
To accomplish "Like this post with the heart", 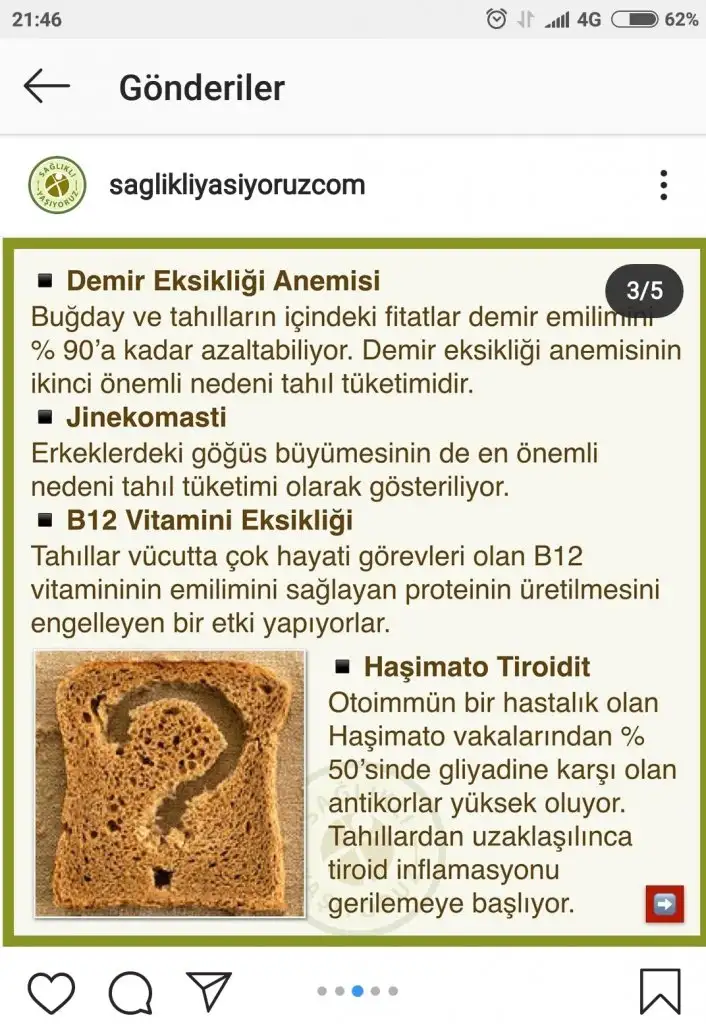I will click(51, 991).
